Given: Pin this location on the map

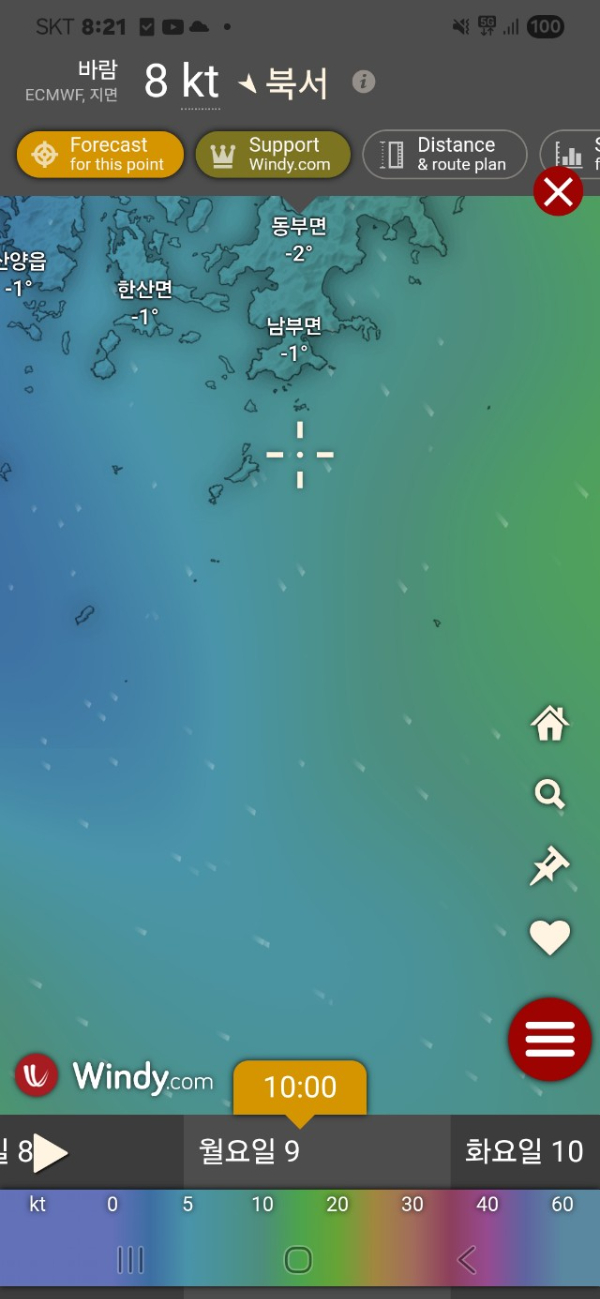Looking at the screenshot, I should [x=549, y=866].
